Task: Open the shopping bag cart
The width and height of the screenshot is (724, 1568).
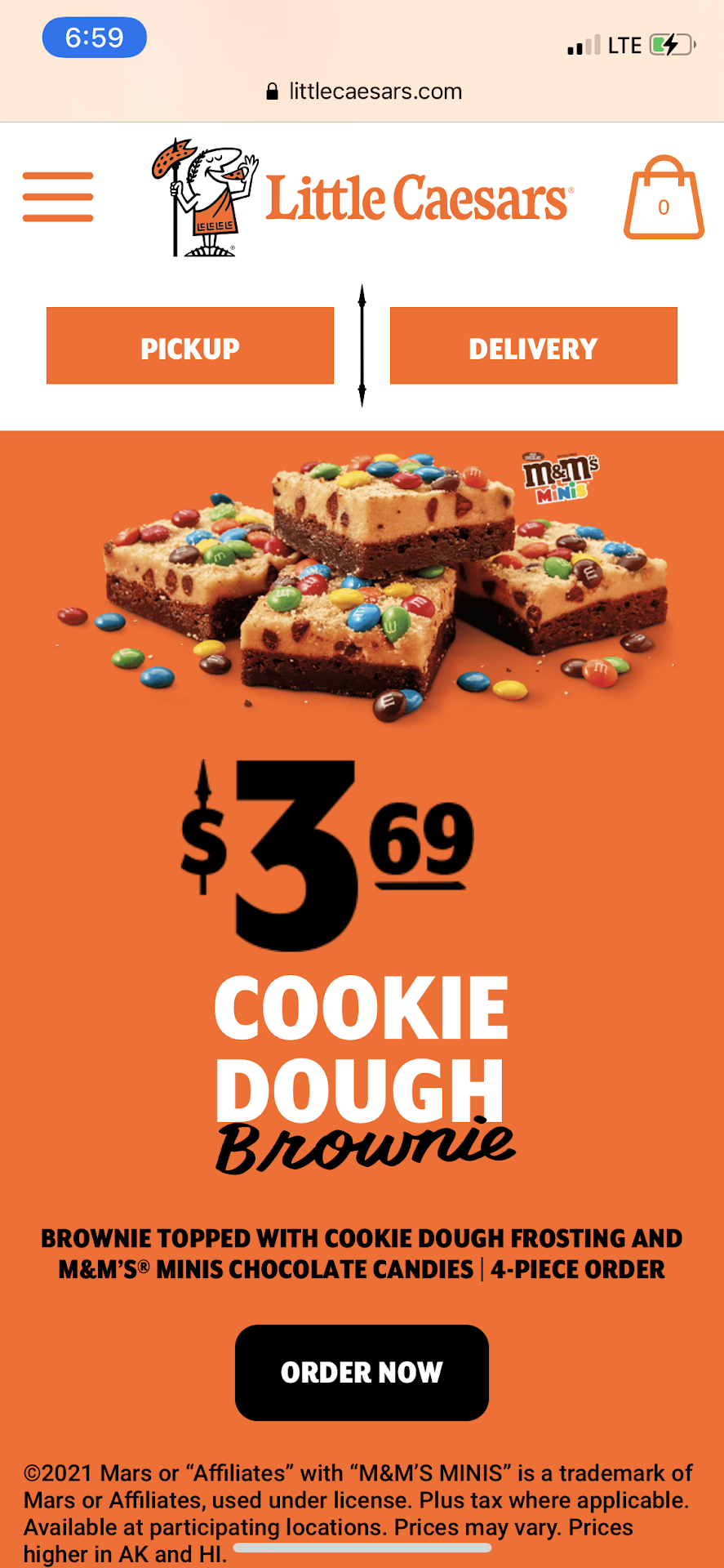Action: click(664, 198)
